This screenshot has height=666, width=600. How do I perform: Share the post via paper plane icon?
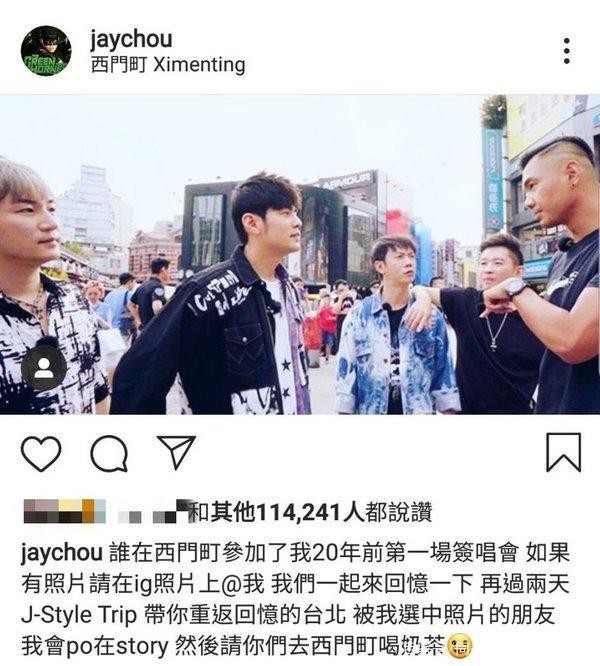[x=176, y=453]
